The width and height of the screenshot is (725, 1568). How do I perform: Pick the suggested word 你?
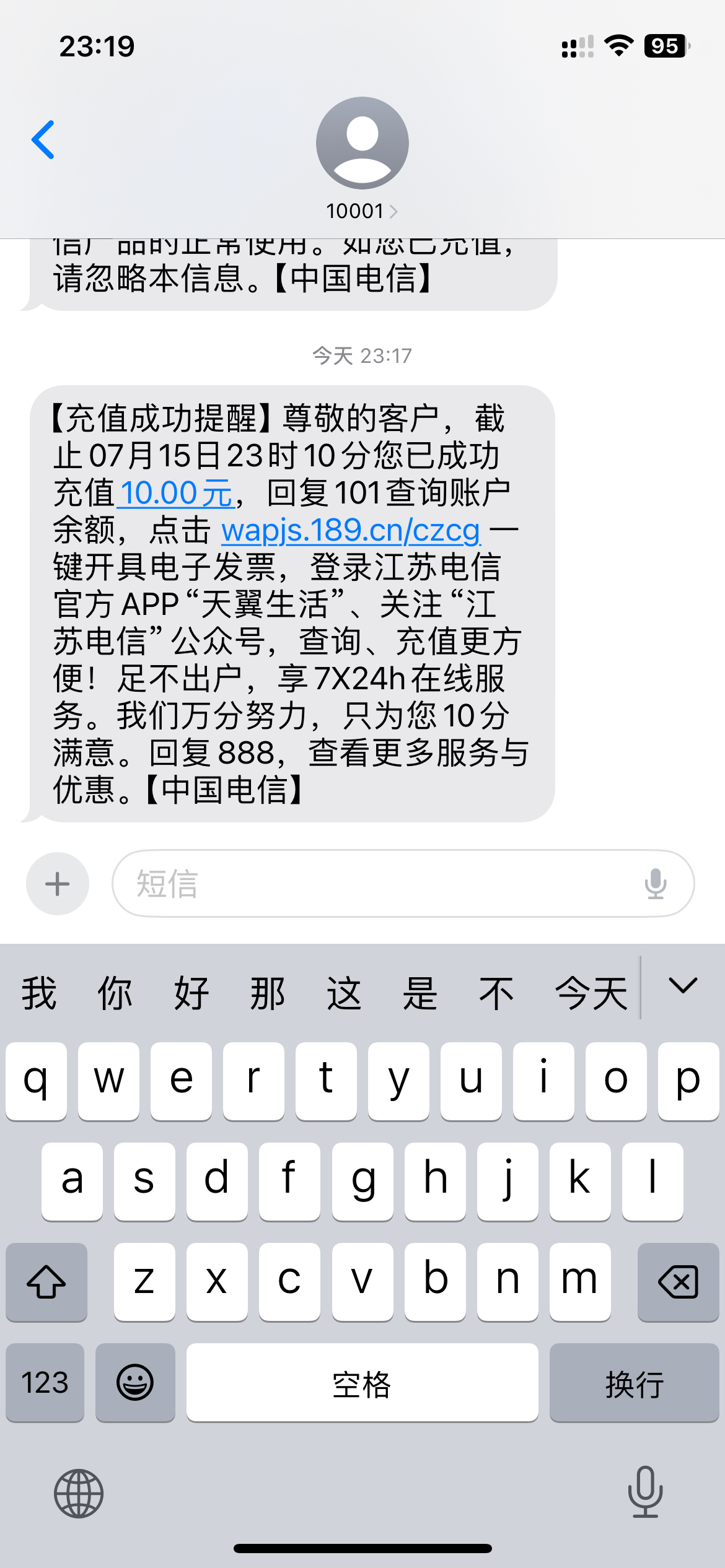click(115, 993)
